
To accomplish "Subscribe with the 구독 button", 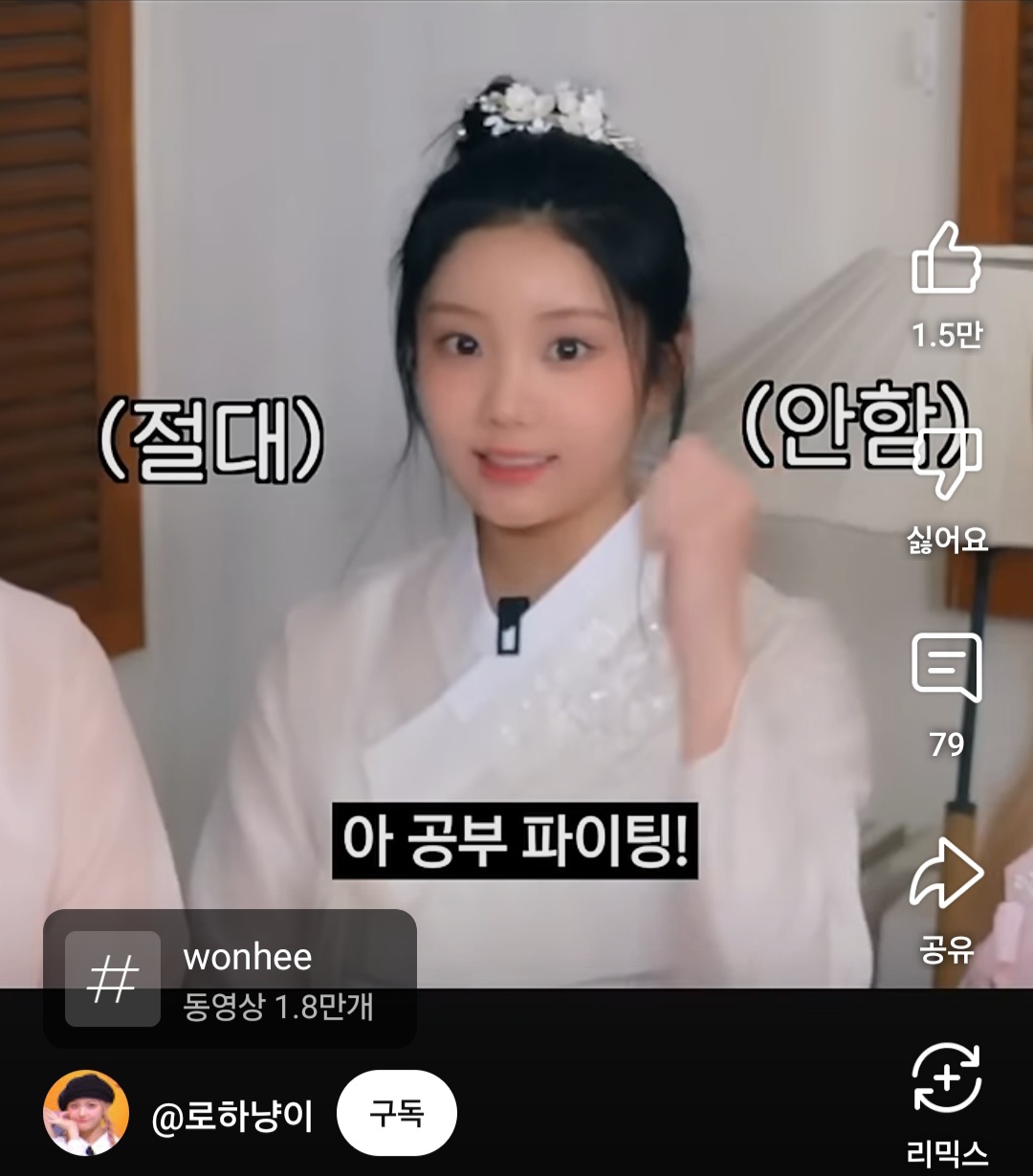I will tap(397, 1114).
